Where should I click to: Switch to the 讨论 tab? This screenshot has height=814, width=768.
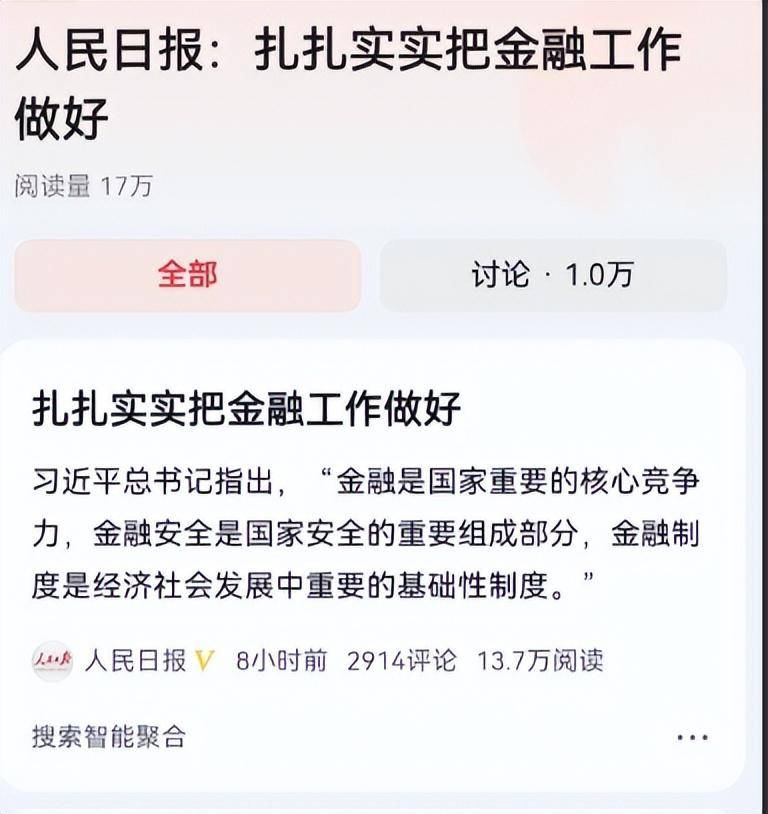(553, 275)
